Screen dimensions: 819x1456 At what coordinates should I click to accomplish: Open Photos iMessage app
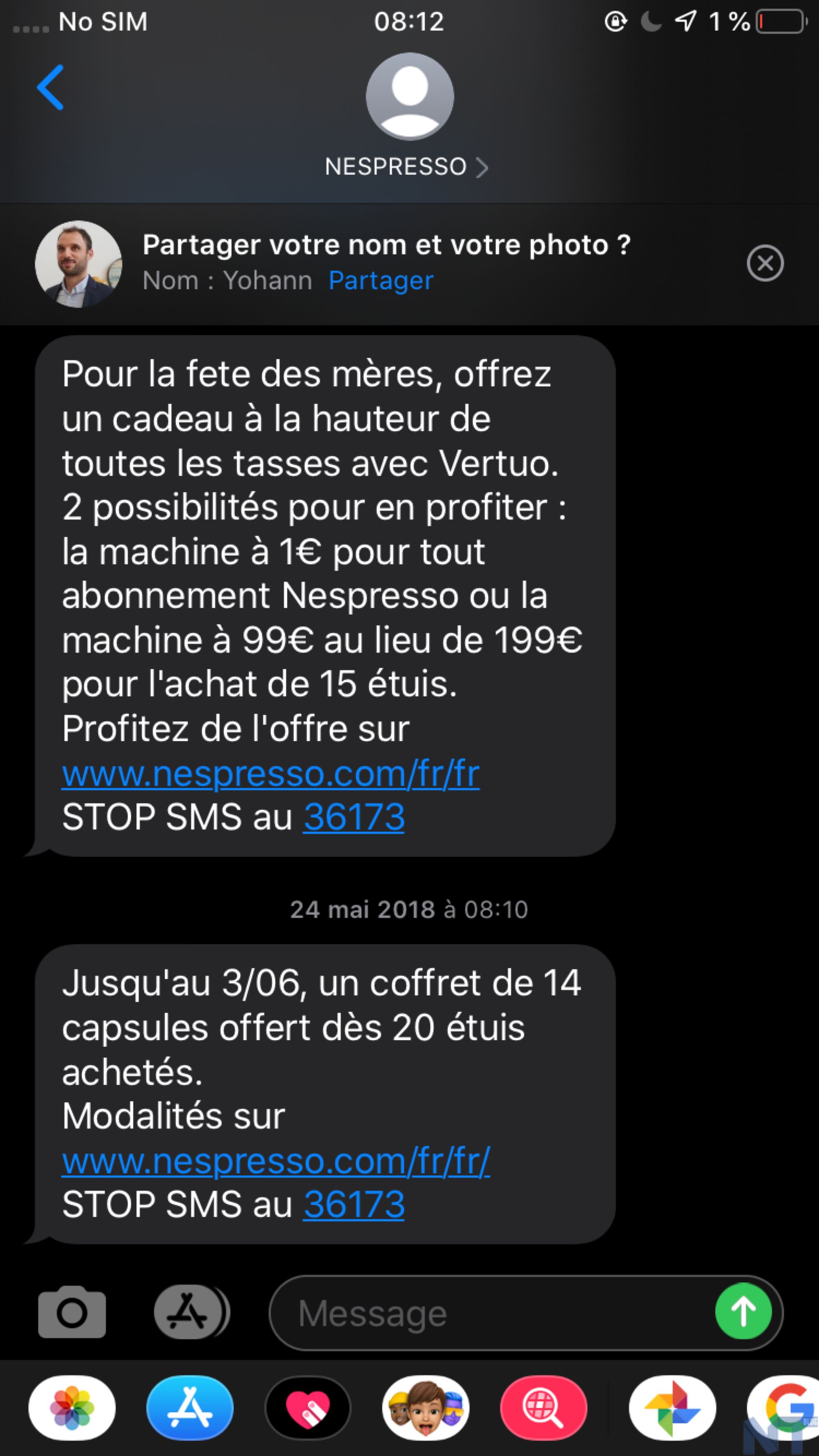point(72,1407)
